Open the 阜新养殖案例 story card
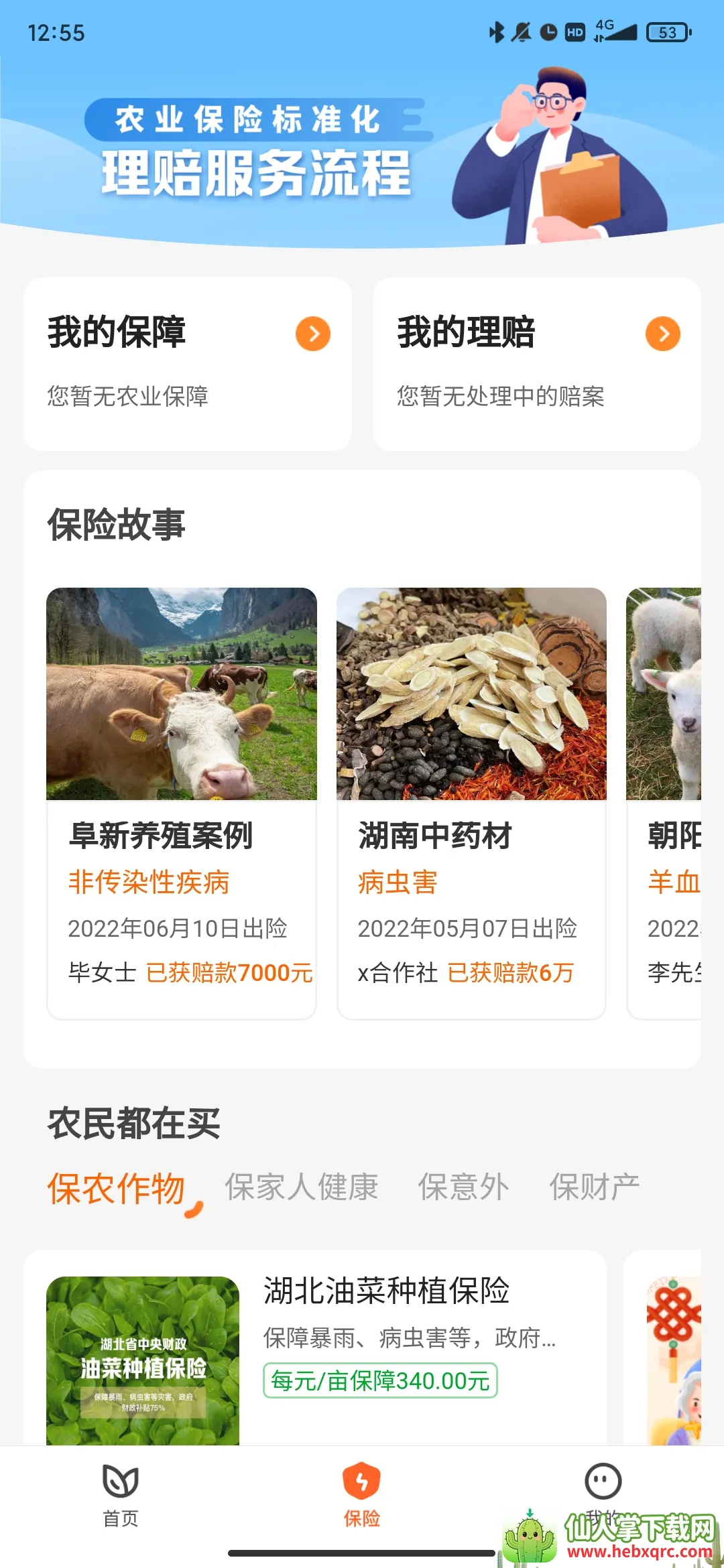 (x=181, y=803)
